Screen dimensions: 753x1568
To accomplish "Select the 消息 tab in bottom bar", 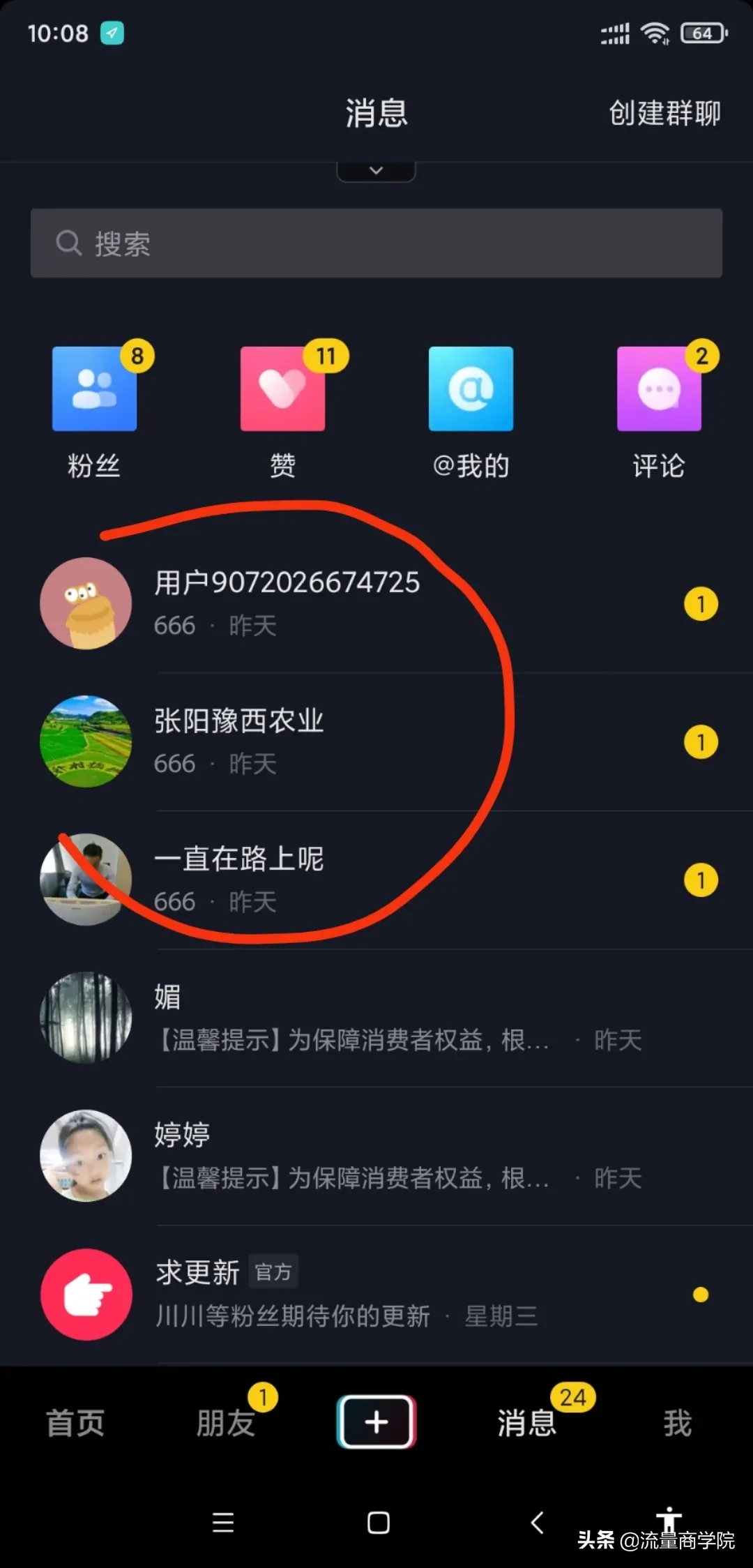I will point(527,1422).
